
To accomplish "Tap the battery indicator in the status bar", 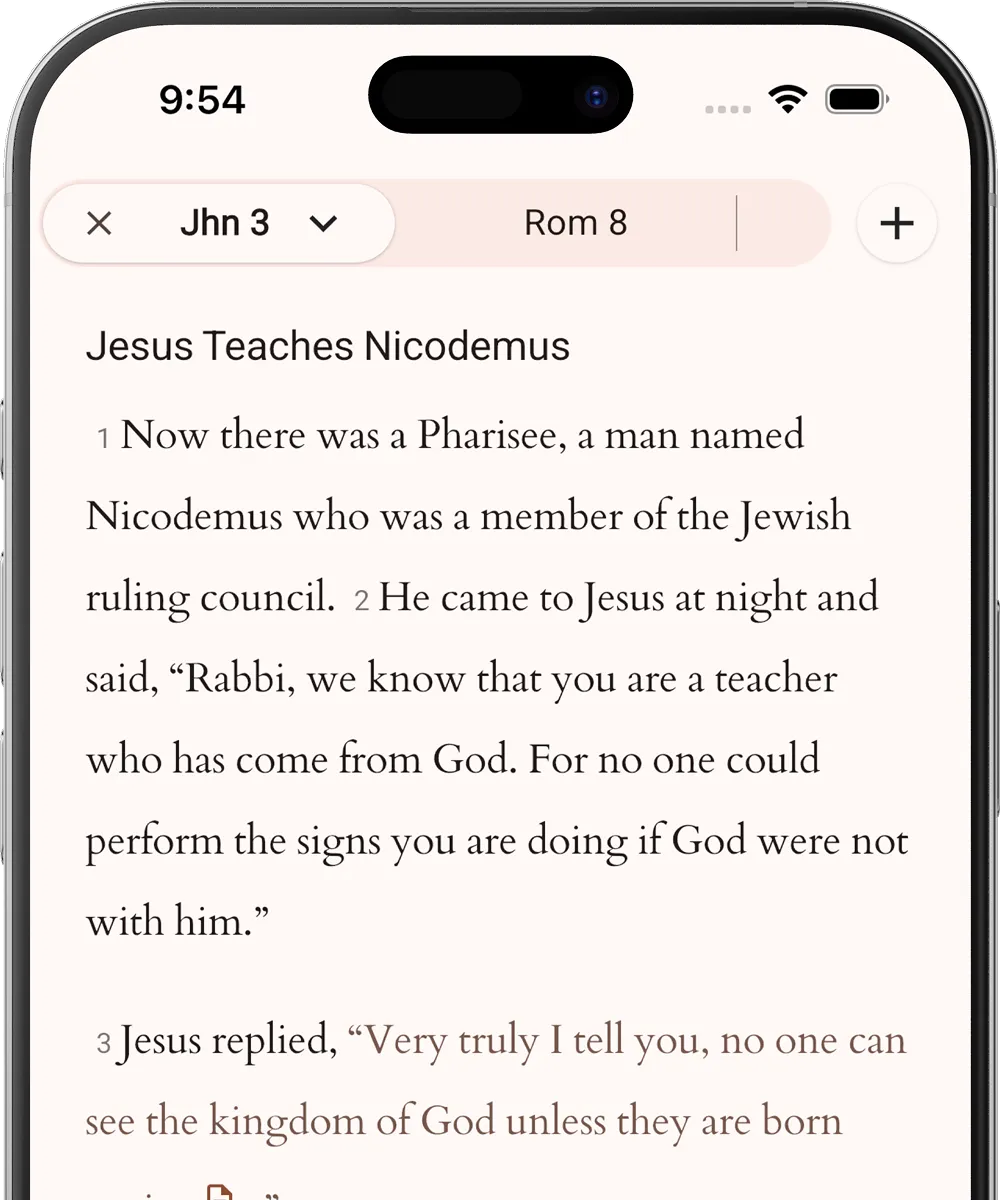I will (x=855, y=98).
